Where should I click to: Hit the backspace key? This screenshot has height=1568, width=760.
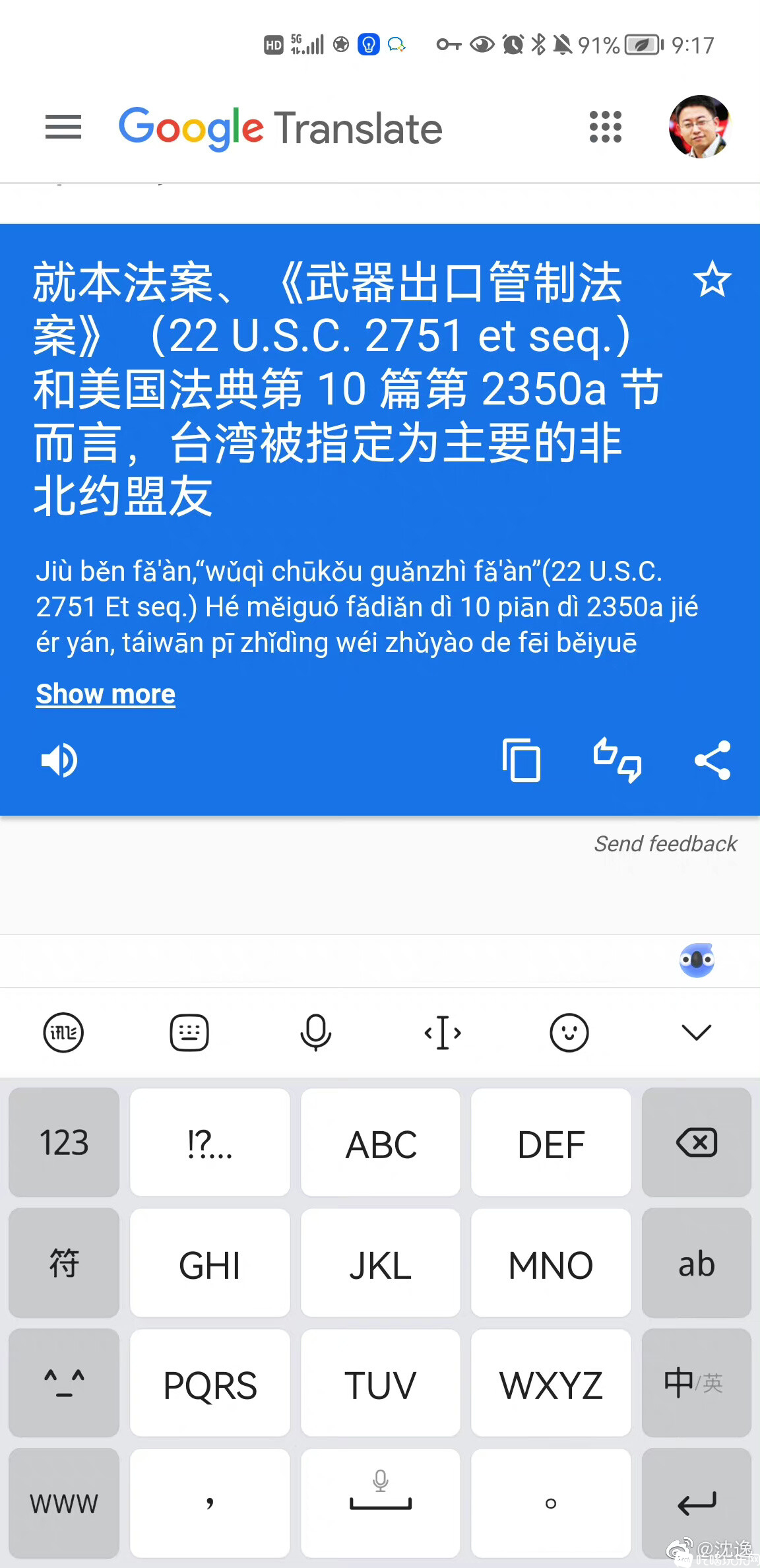[x=696, y=1142]
